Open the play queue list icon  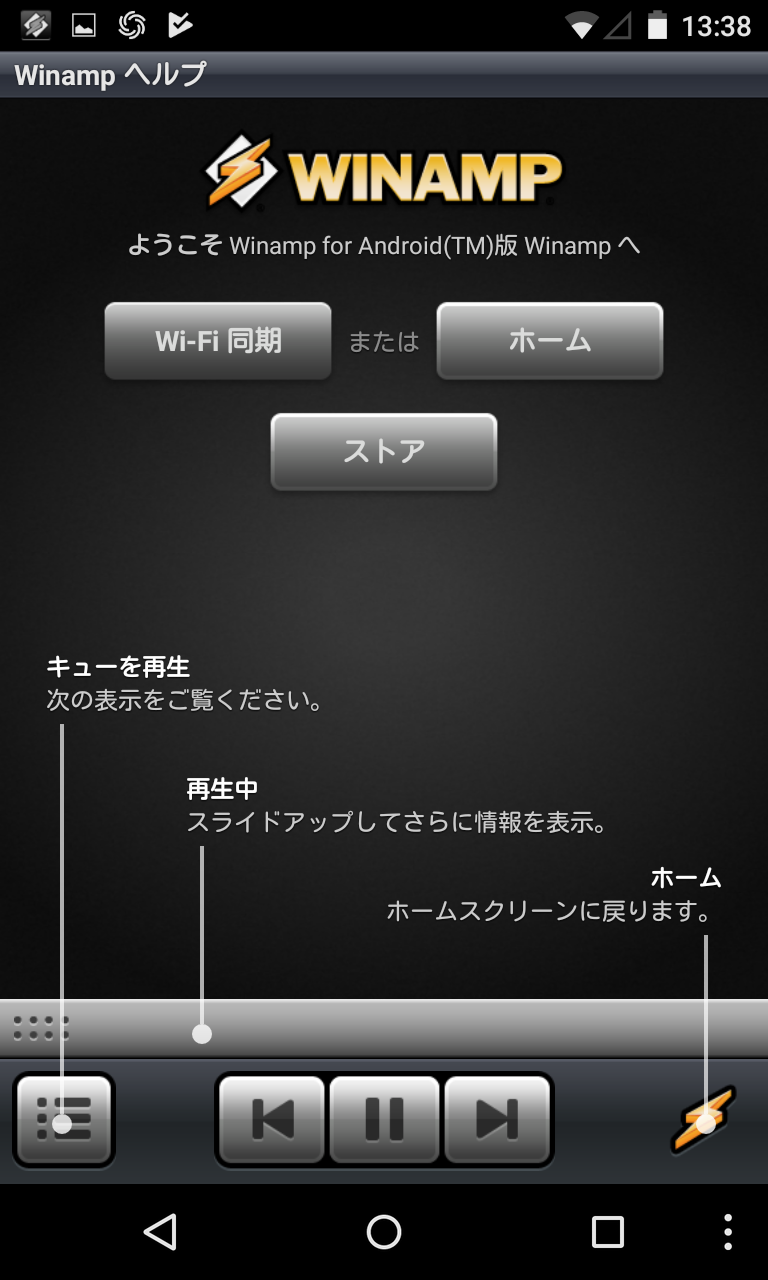tap(63, 1119)
